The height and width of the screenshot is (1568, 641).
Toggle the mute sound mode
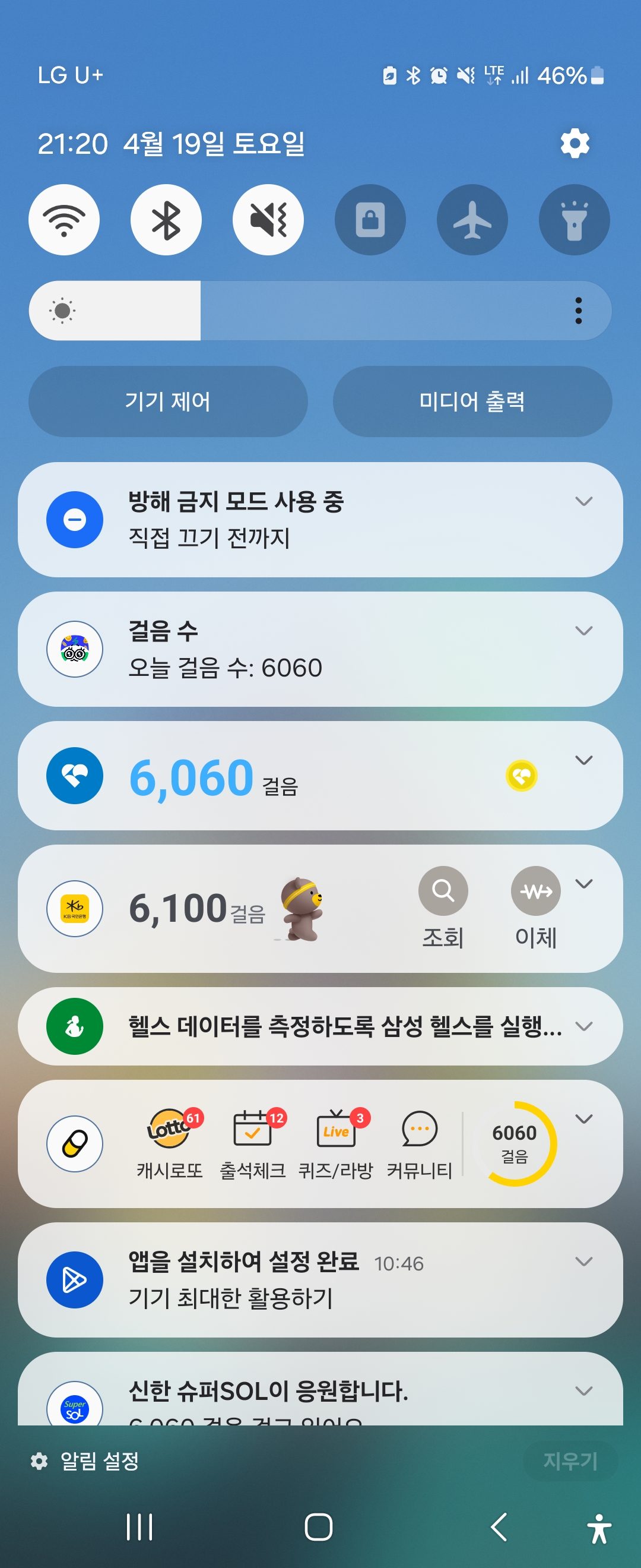coord(268,220)
